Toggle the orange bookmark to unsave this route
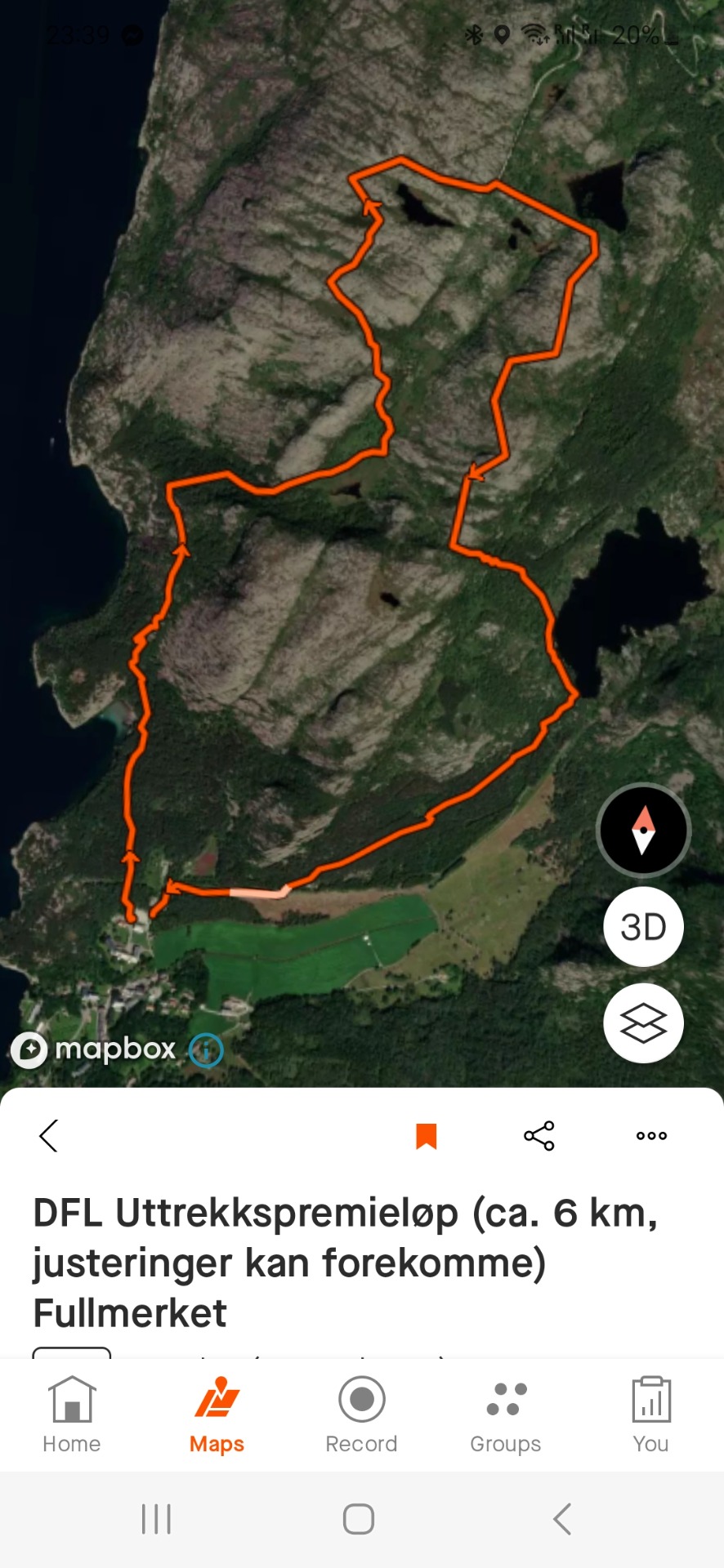 coord(426,1135)
